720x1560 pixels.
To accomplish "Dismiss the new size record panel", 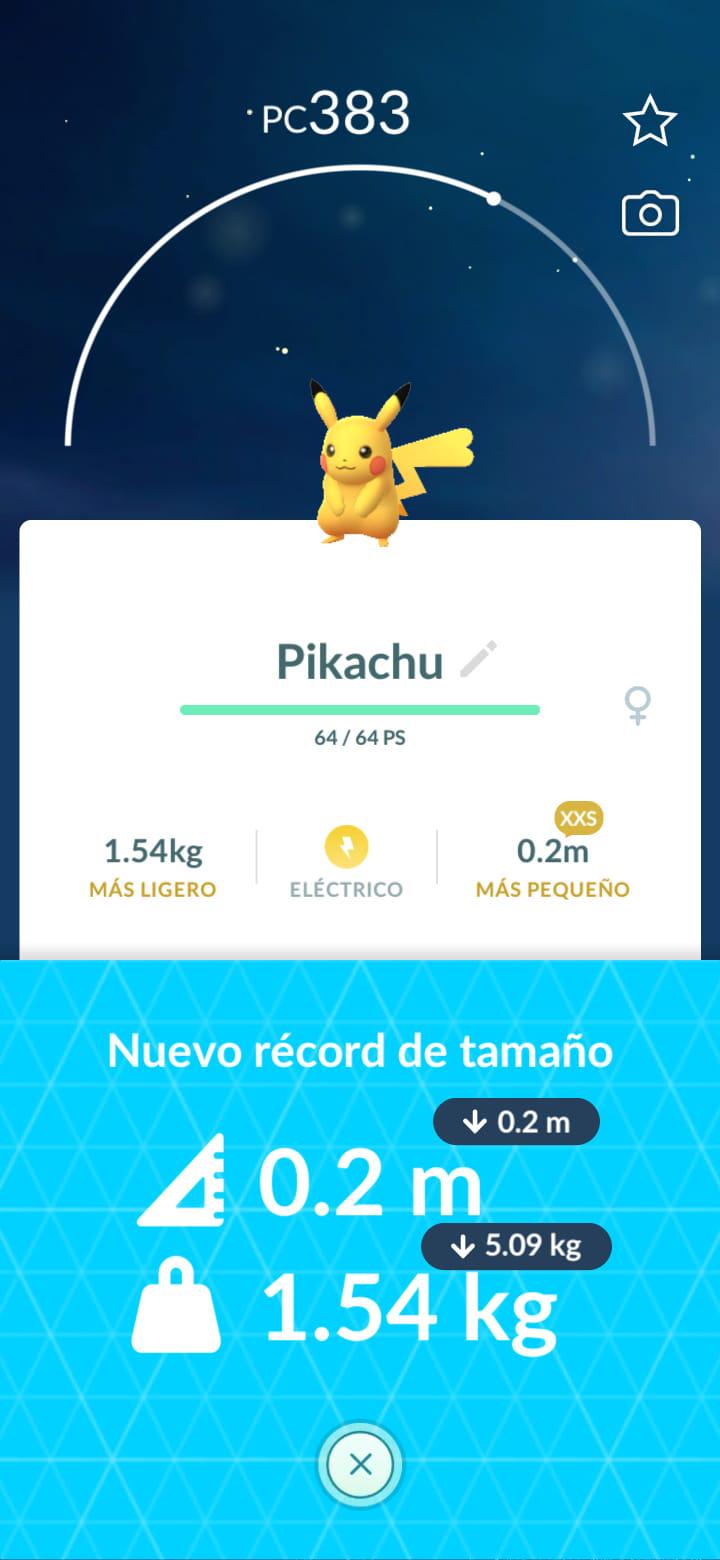I will coord(360,1465).
